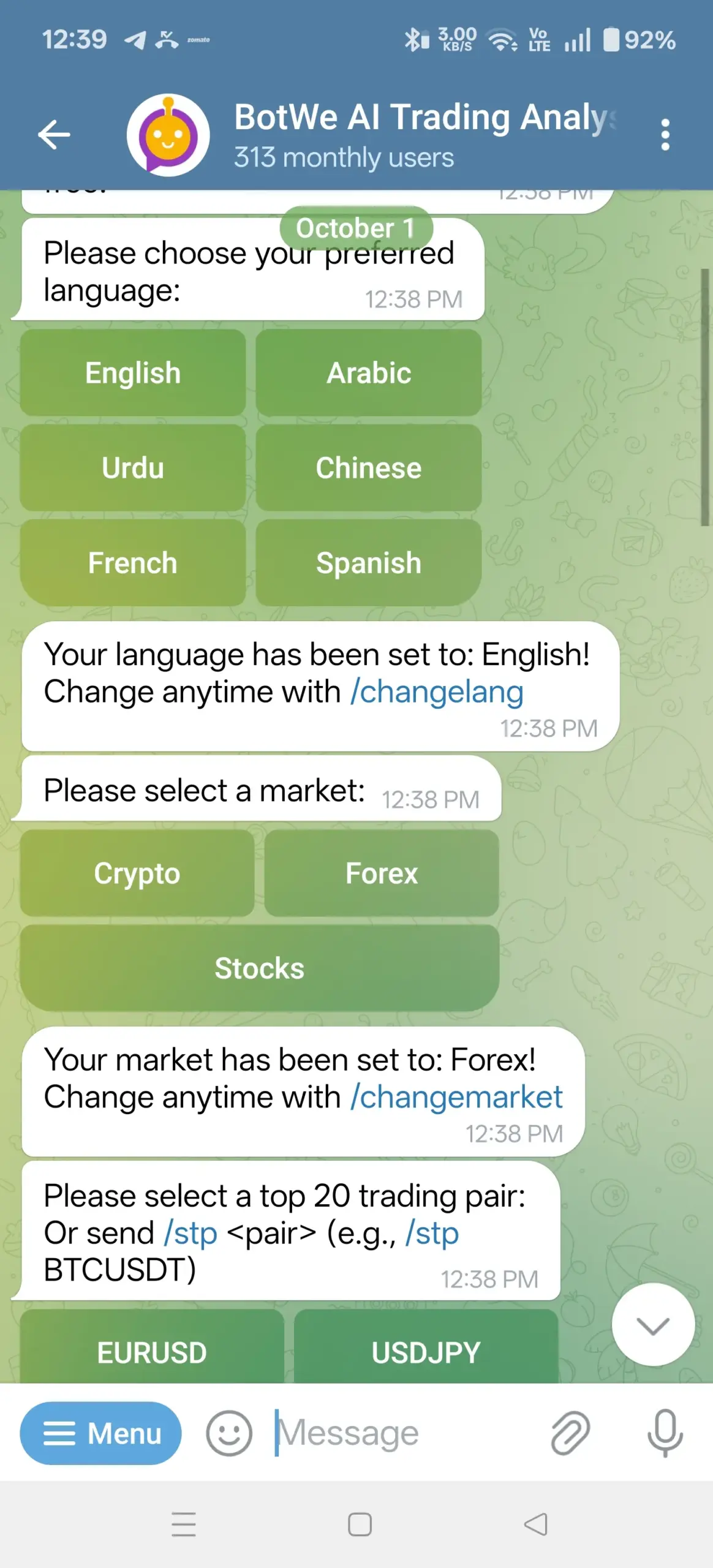Set language to Spanish
713x1568 pixels.
(x=369, y=563)
